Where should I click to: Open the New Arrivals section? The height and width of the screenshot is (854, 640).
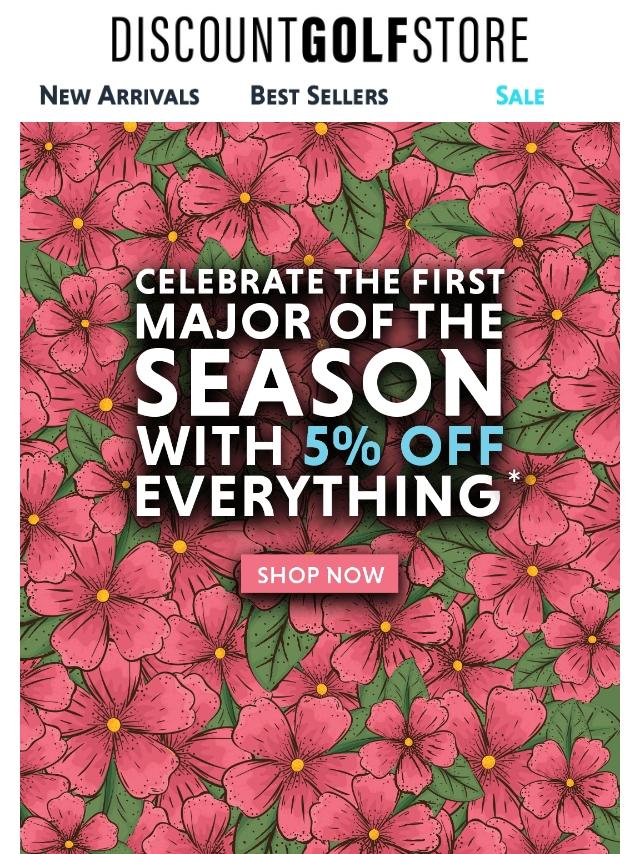[119, 96]
